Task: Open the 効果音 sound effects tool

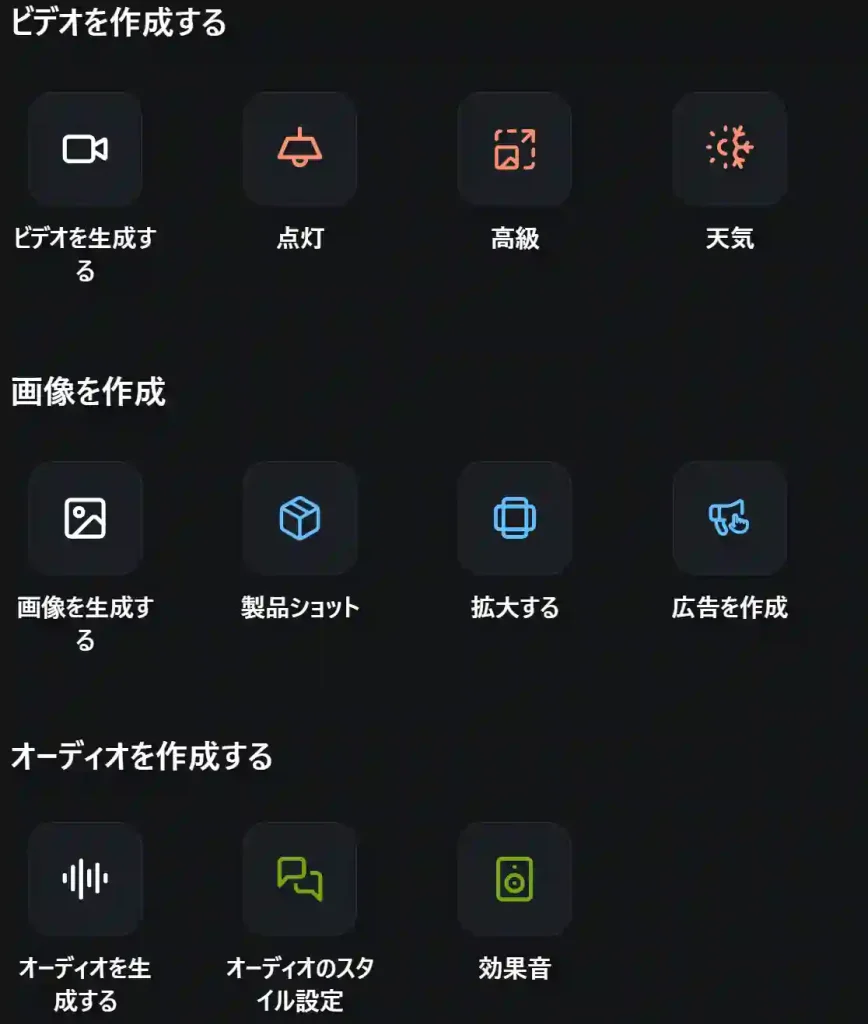Action: tap(515, 879)
